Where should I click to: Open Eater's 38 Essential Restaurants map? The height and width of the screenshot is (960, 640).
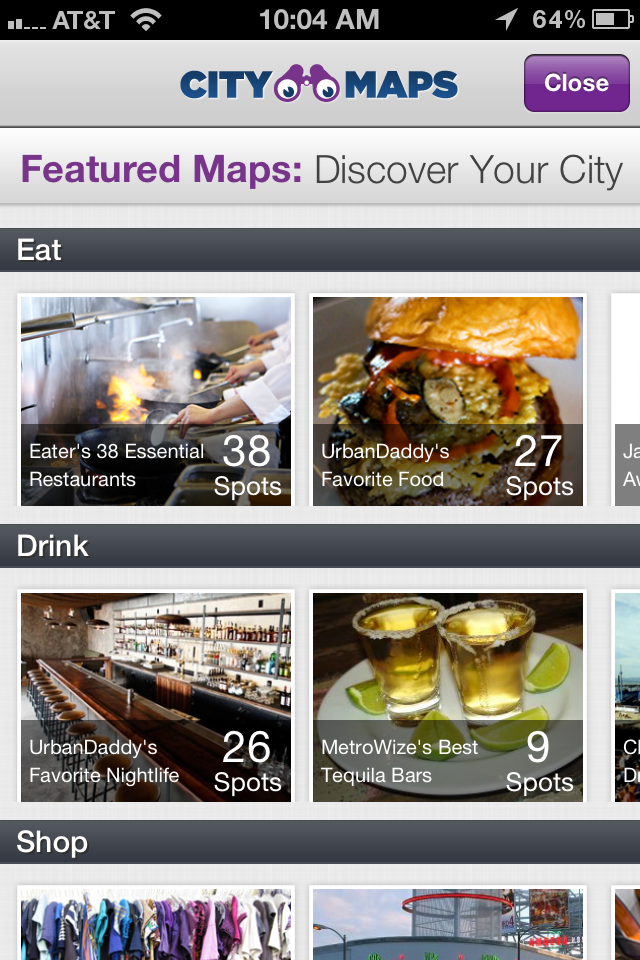(x=156, y=401)
